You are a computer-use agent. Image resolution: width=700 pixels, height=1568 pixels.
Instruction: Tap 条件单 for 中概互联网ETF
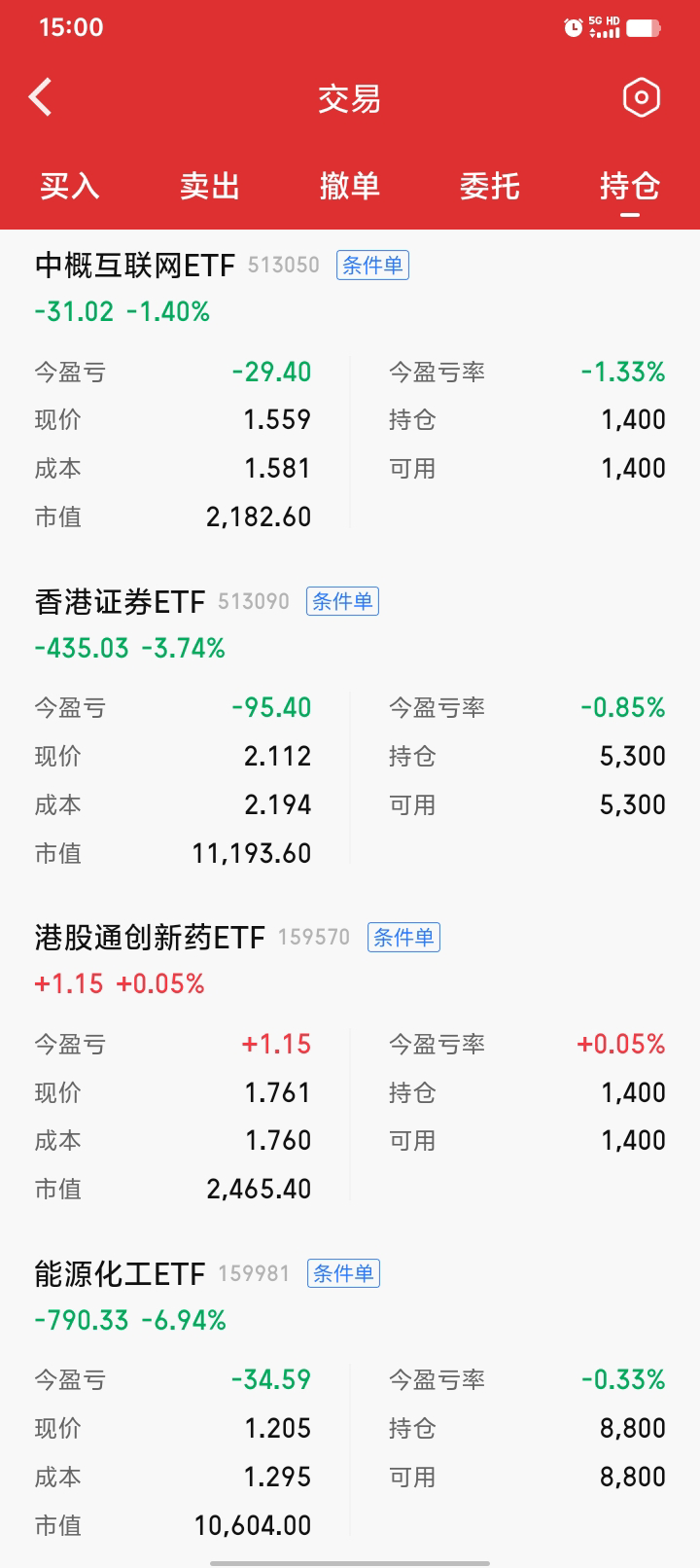pos(373,266)
